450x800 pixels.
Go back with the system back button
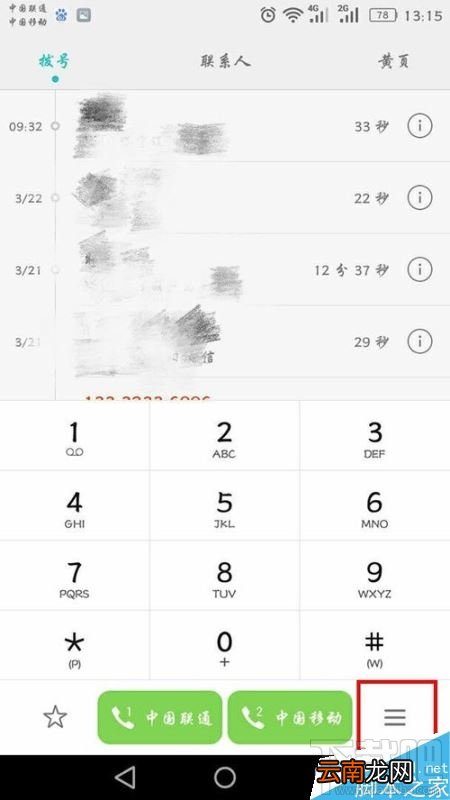pyautogui.click(x=125, y=778)
